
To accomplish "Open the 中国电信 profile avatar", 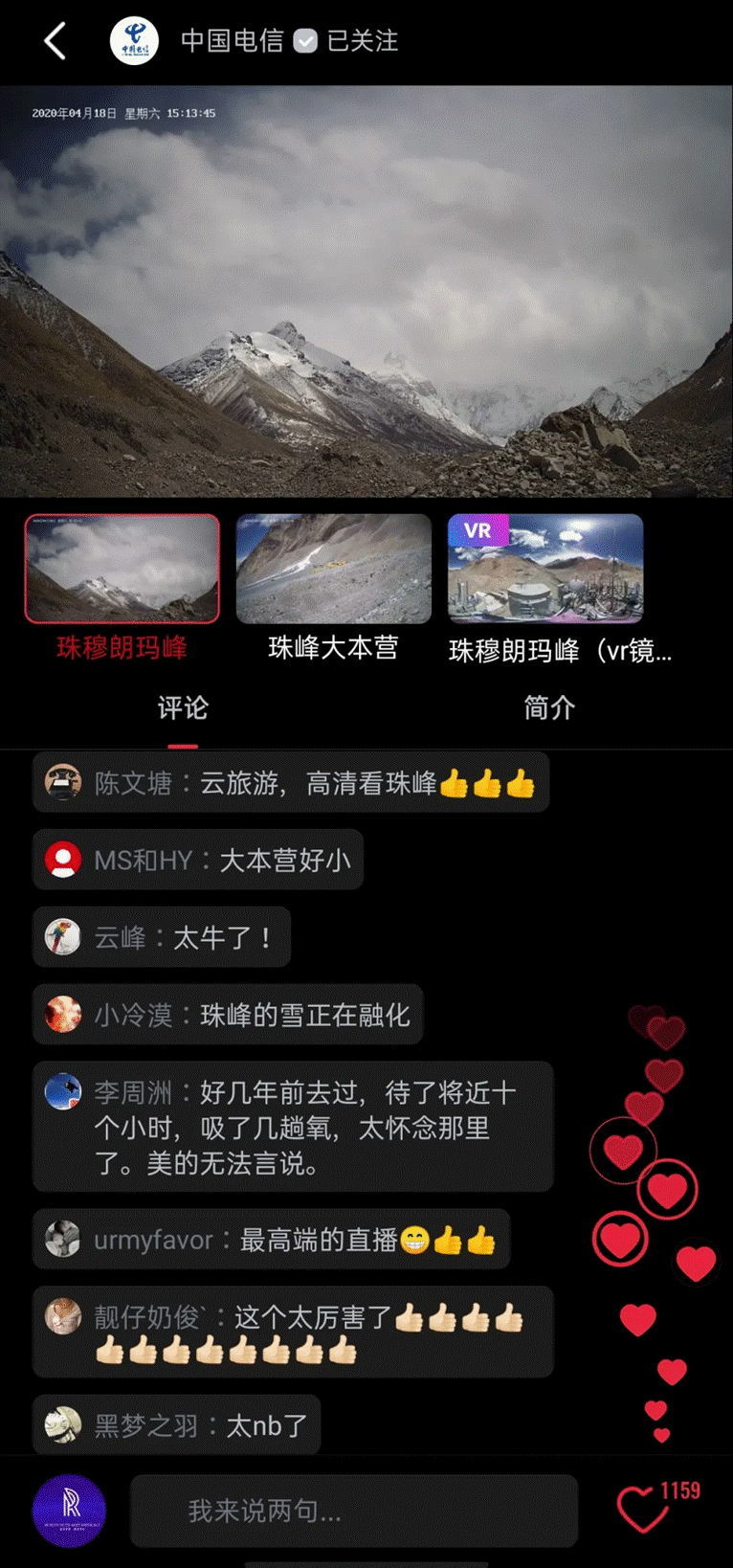I will click(x=134, y=41).
